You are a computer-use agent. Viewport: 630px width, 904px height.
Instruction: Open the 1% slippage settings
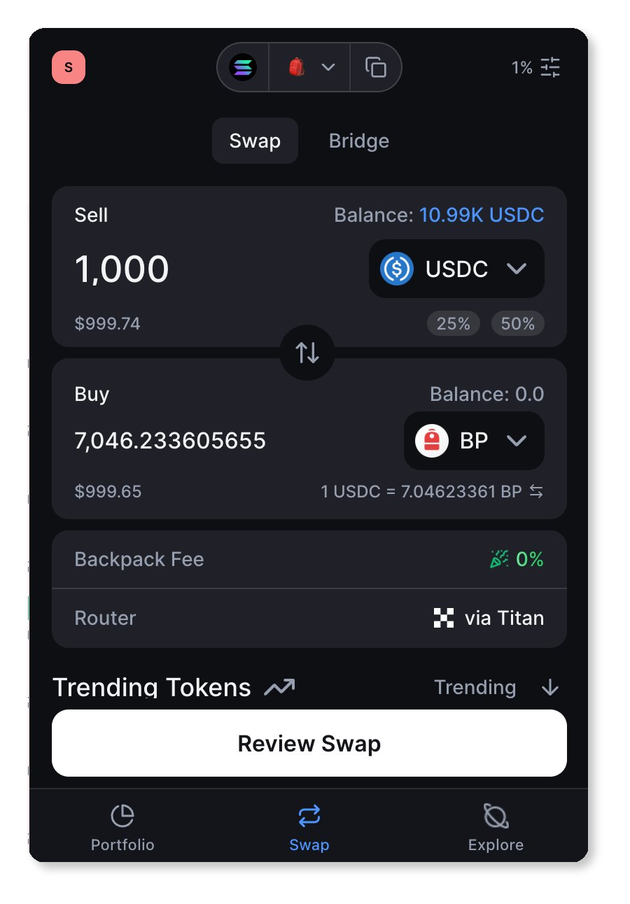[x=536, y=67]
